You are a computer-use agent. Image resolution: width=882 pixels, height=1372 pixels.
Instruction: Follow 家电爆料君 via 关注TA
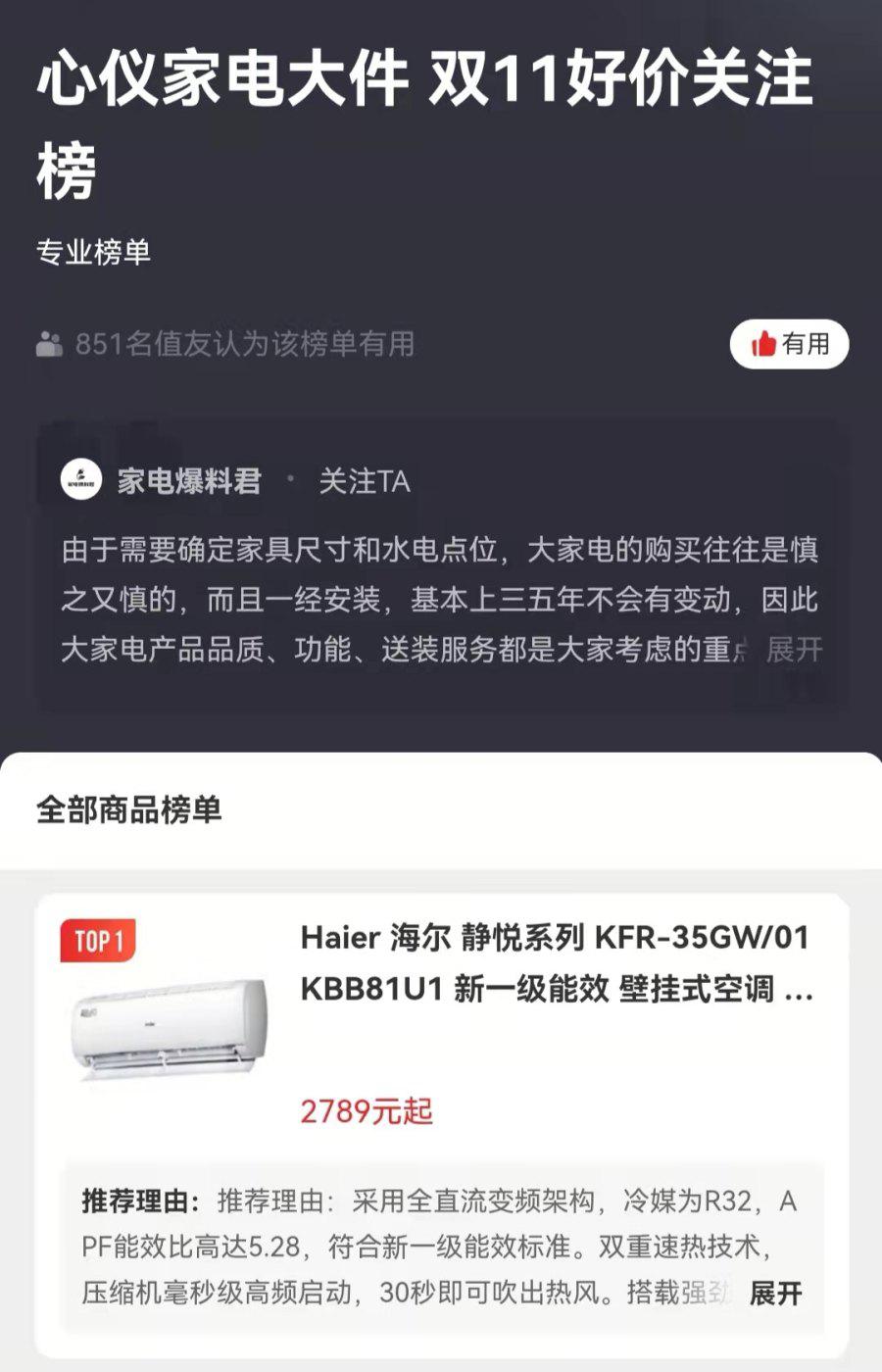coord(364,481)
